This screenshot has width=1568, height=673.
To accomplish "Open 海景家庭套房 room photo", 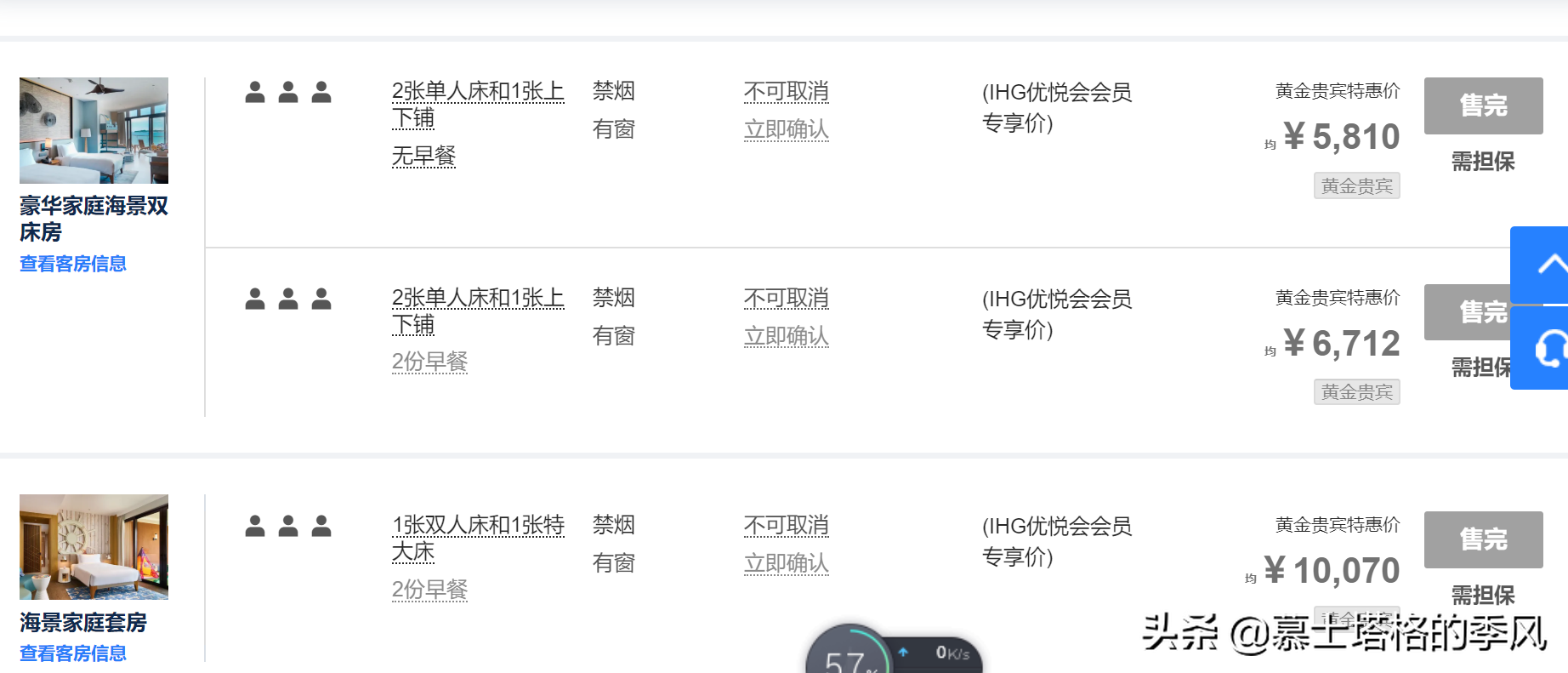I will coord(94,547).
